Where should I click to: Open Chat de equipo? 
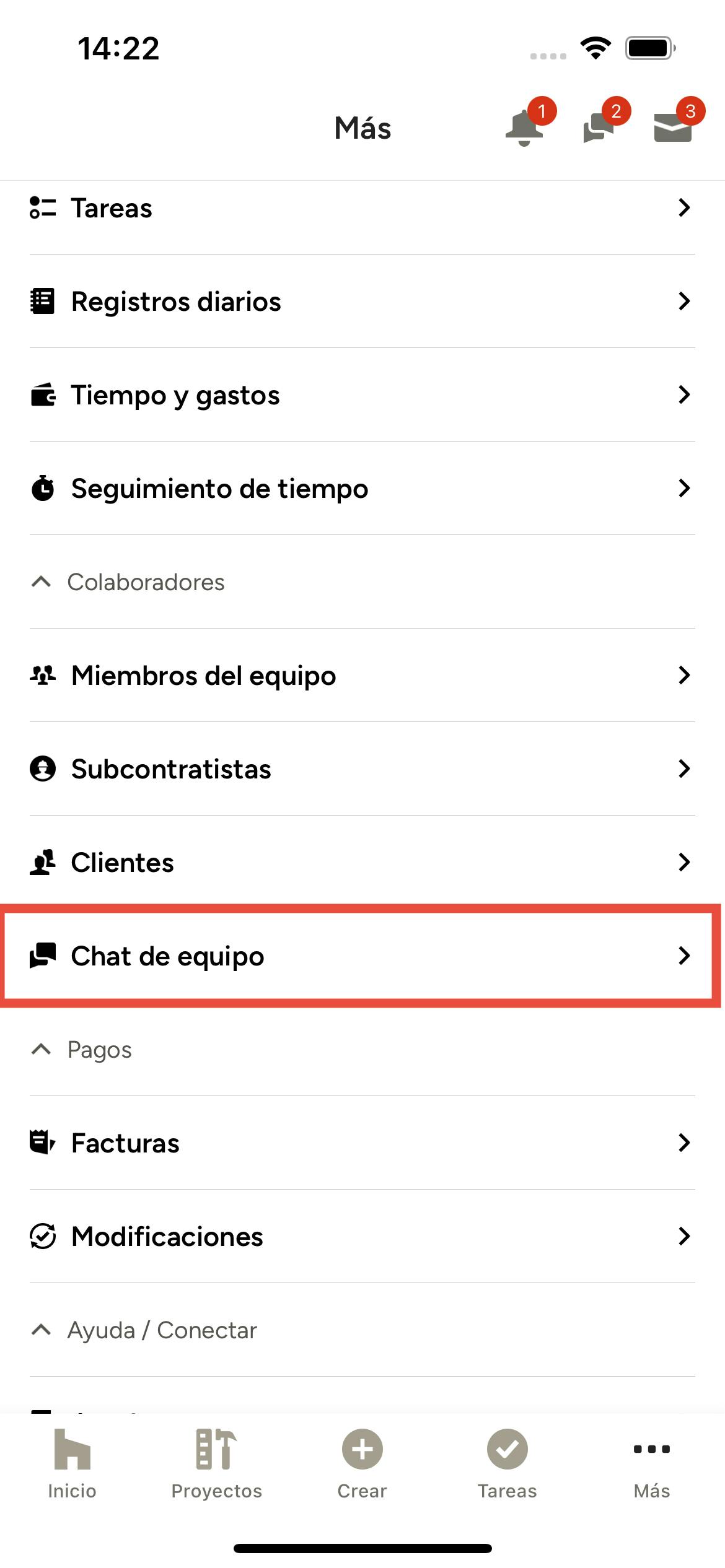point(362,956)
